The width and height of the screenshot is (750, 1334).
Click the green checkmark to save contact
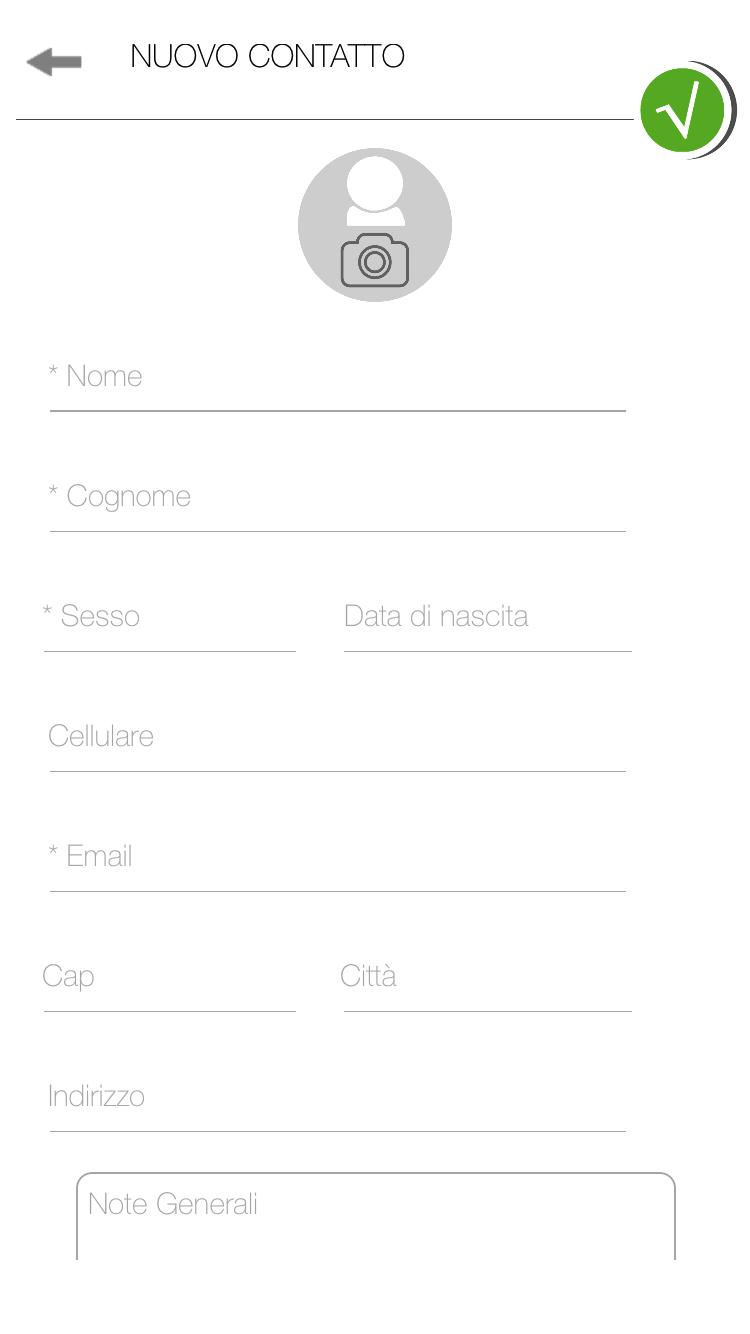[684, 110]
